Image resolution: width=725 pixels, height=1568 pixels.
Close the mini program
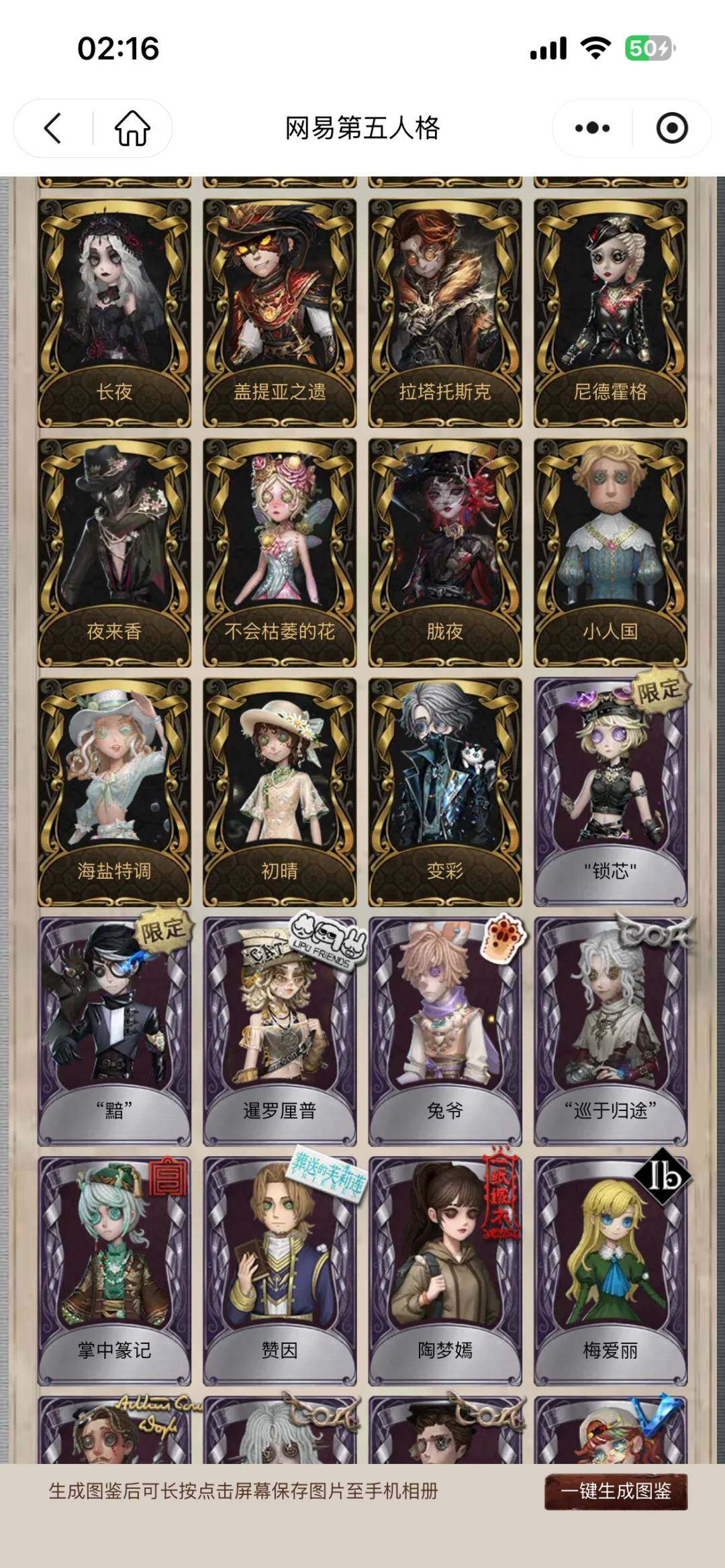(671, 128)
